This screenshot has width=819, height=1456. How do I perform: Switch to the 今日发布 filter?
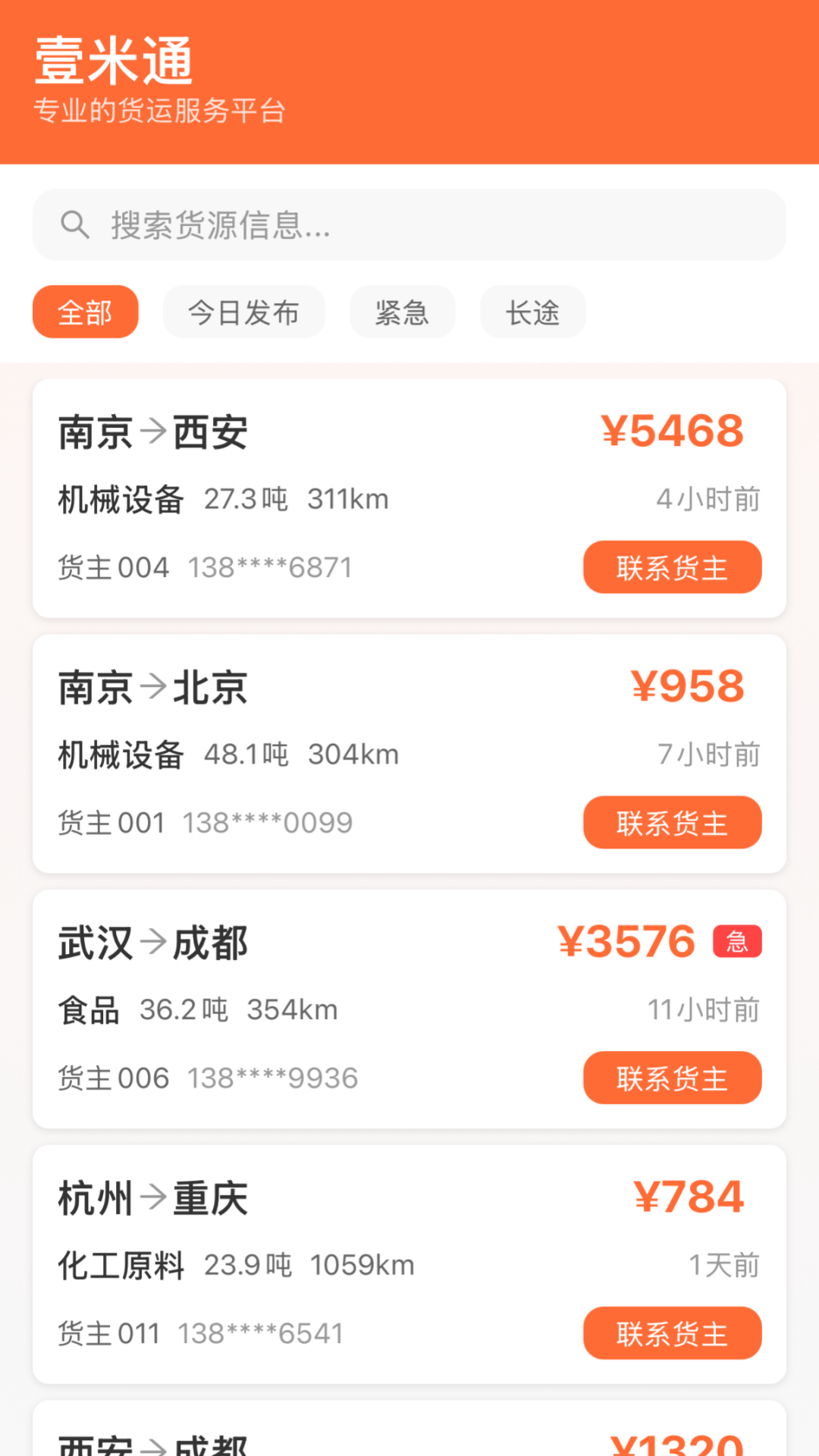(x=243, y=312)
